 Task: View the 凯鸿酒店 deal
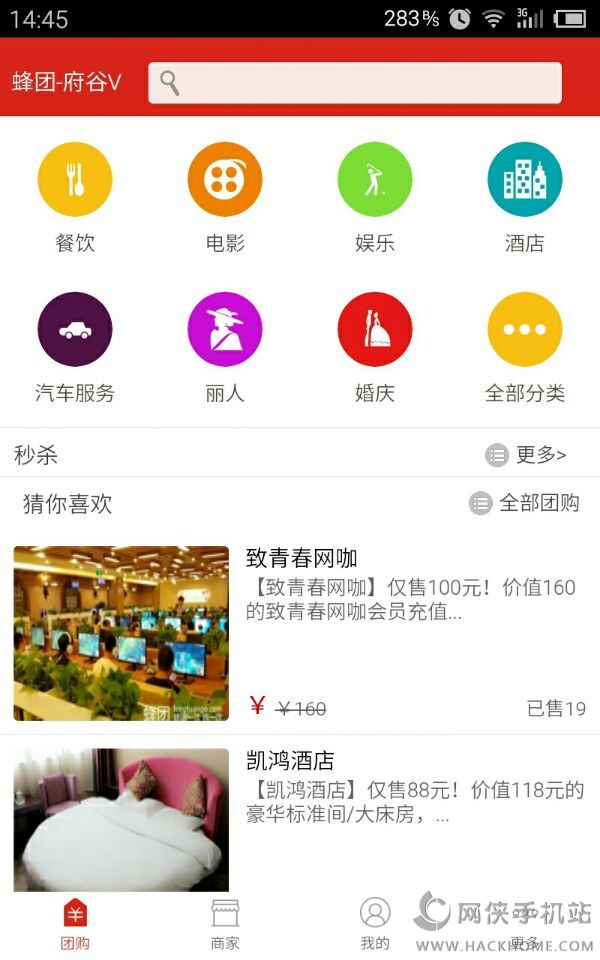point(300,815)
